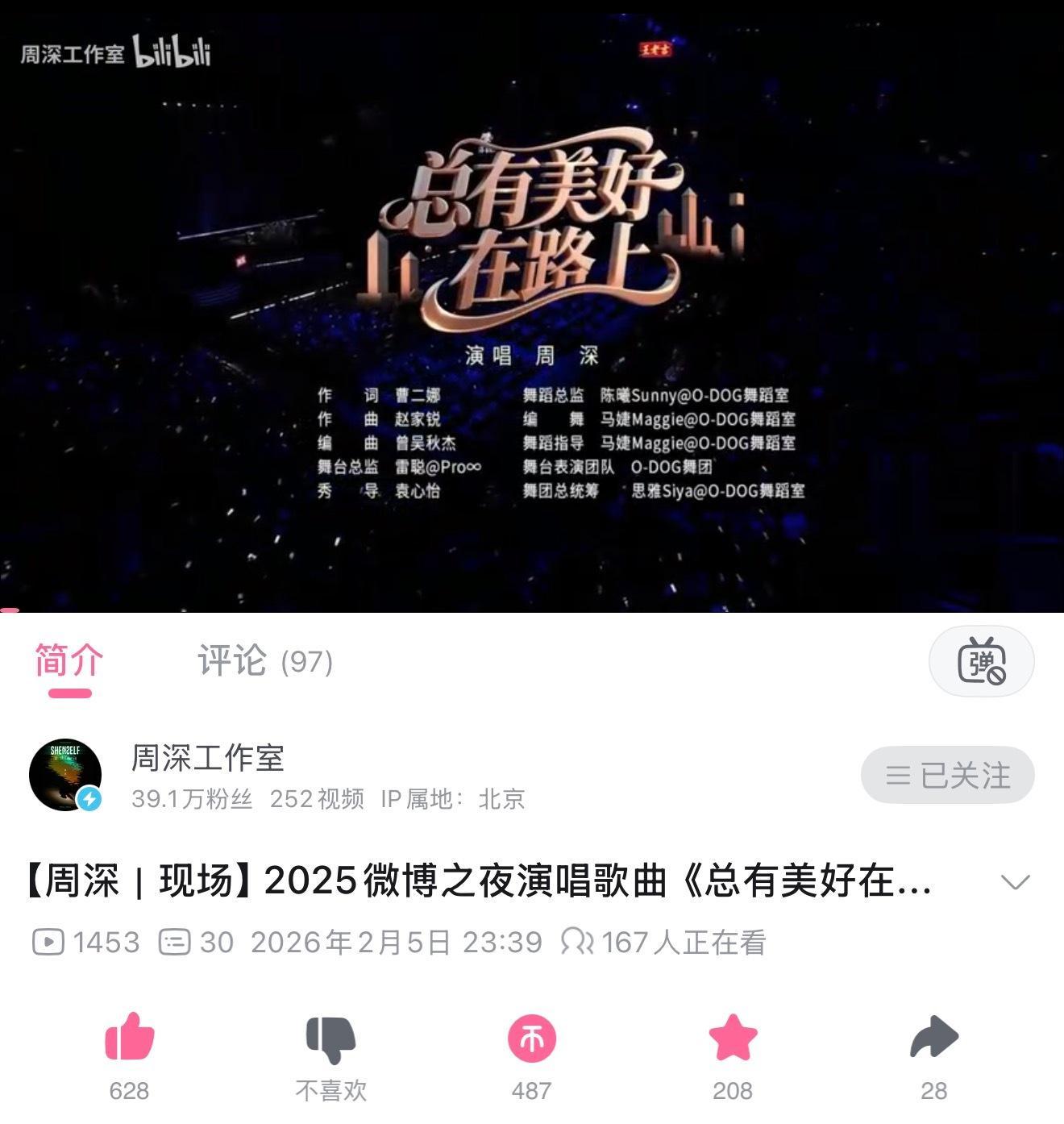The image size is (1064, 1124).
Task: Click the viewers icon next to 167人正在看
Action: (580, 940)
